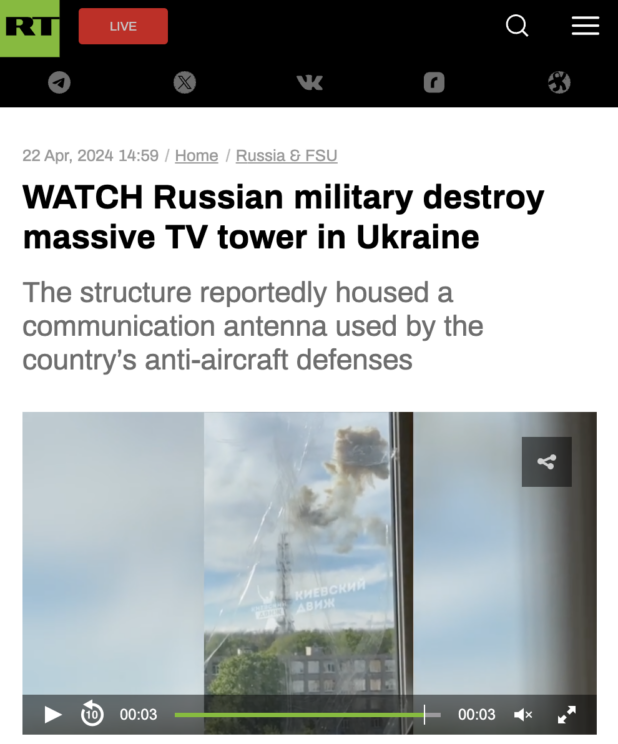
Task: Open RT's VK page
Action: tap(310, 83)
